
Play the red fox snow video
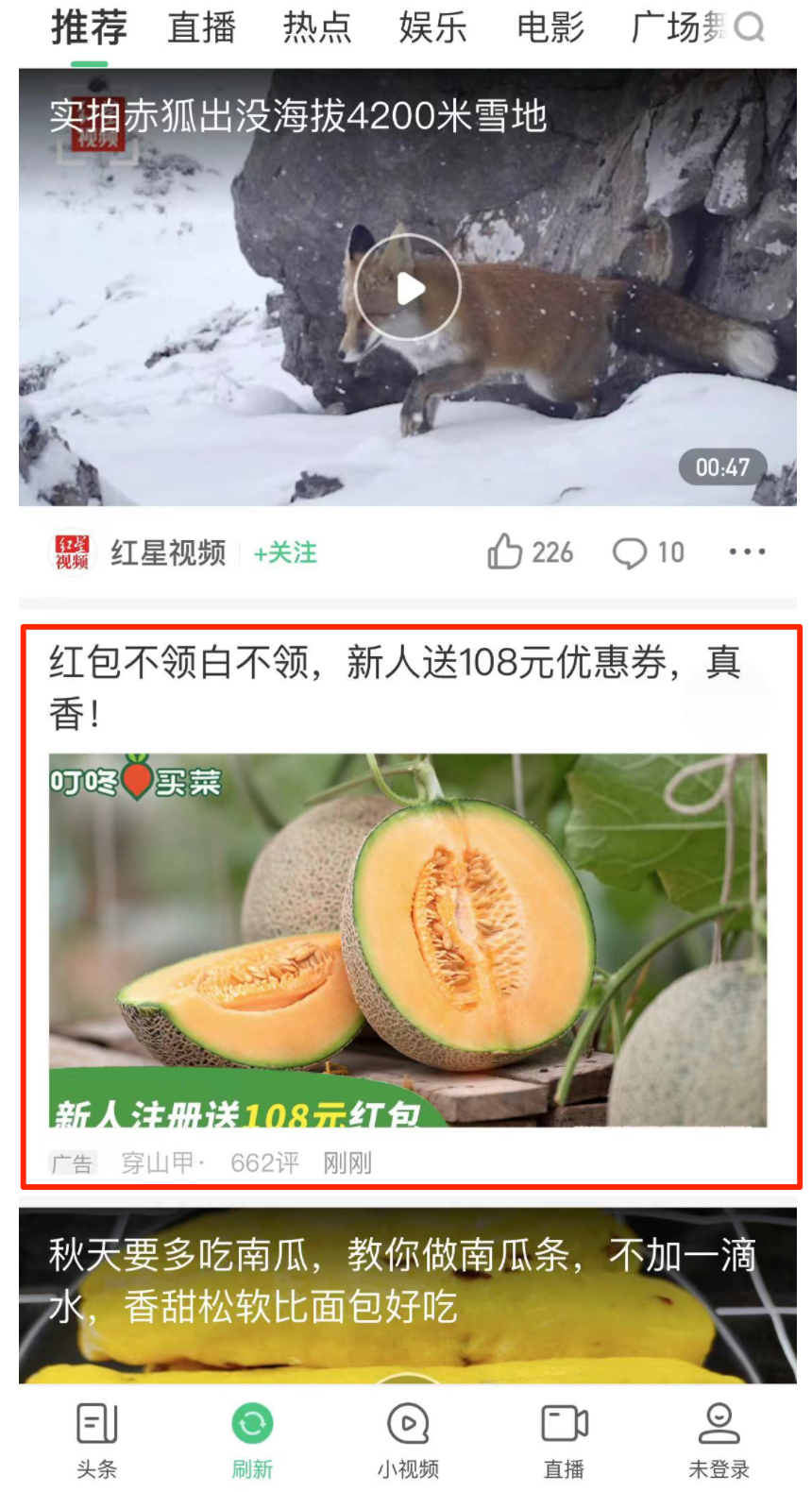407,286
